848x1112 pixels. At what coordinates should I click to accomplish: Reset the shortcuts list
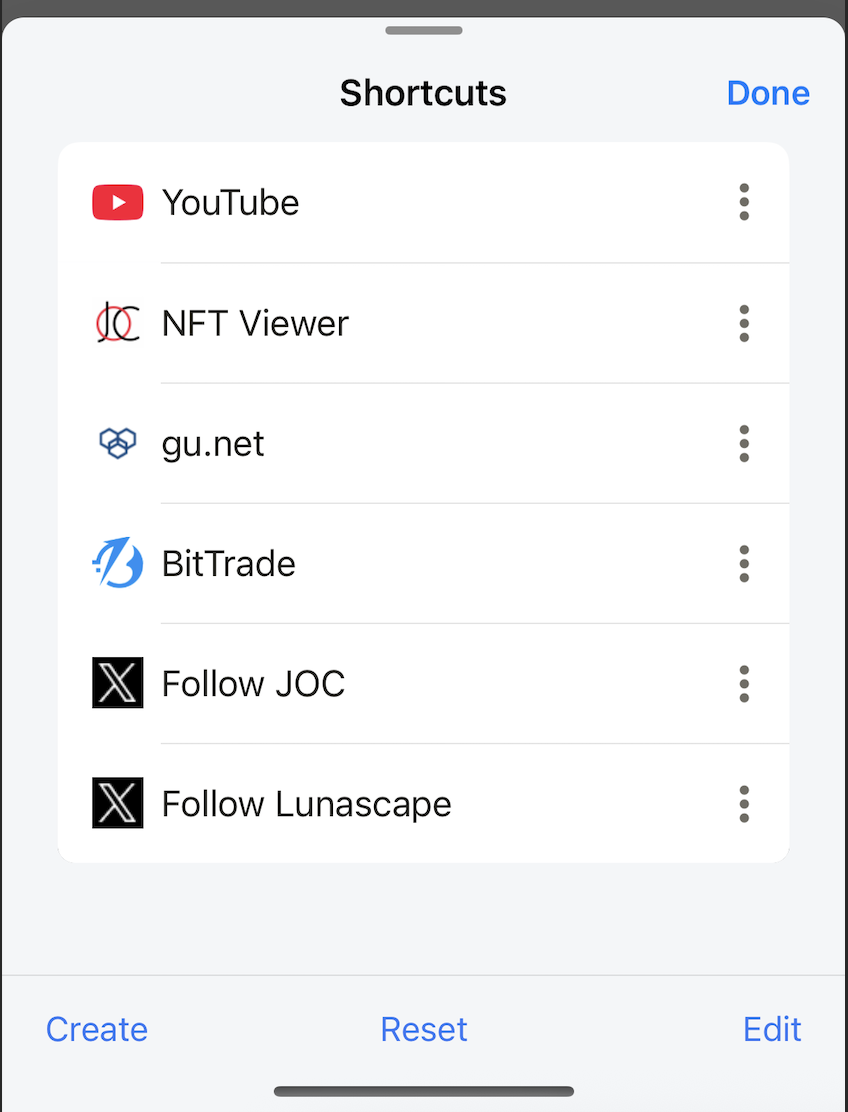pyautogui.click(x=423, y=1029)
